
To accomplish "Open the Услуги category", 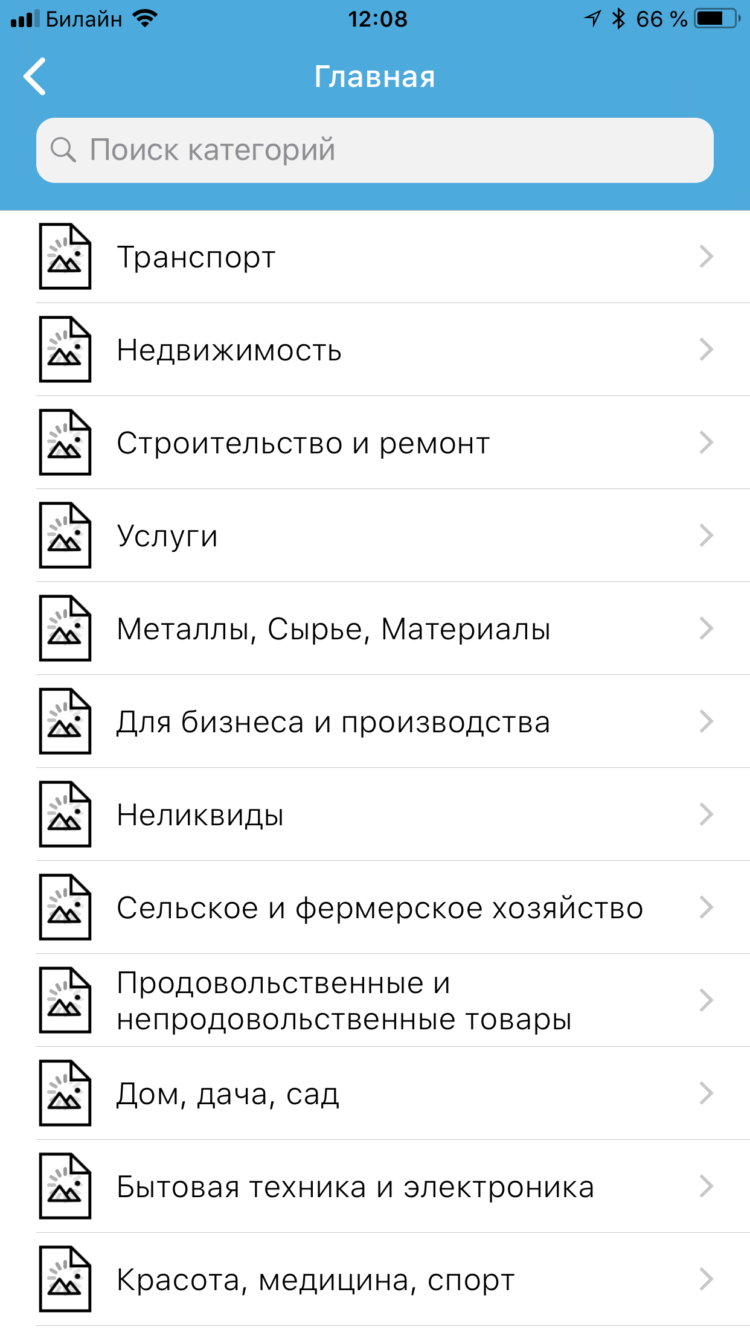I will (x=375, y=536).
